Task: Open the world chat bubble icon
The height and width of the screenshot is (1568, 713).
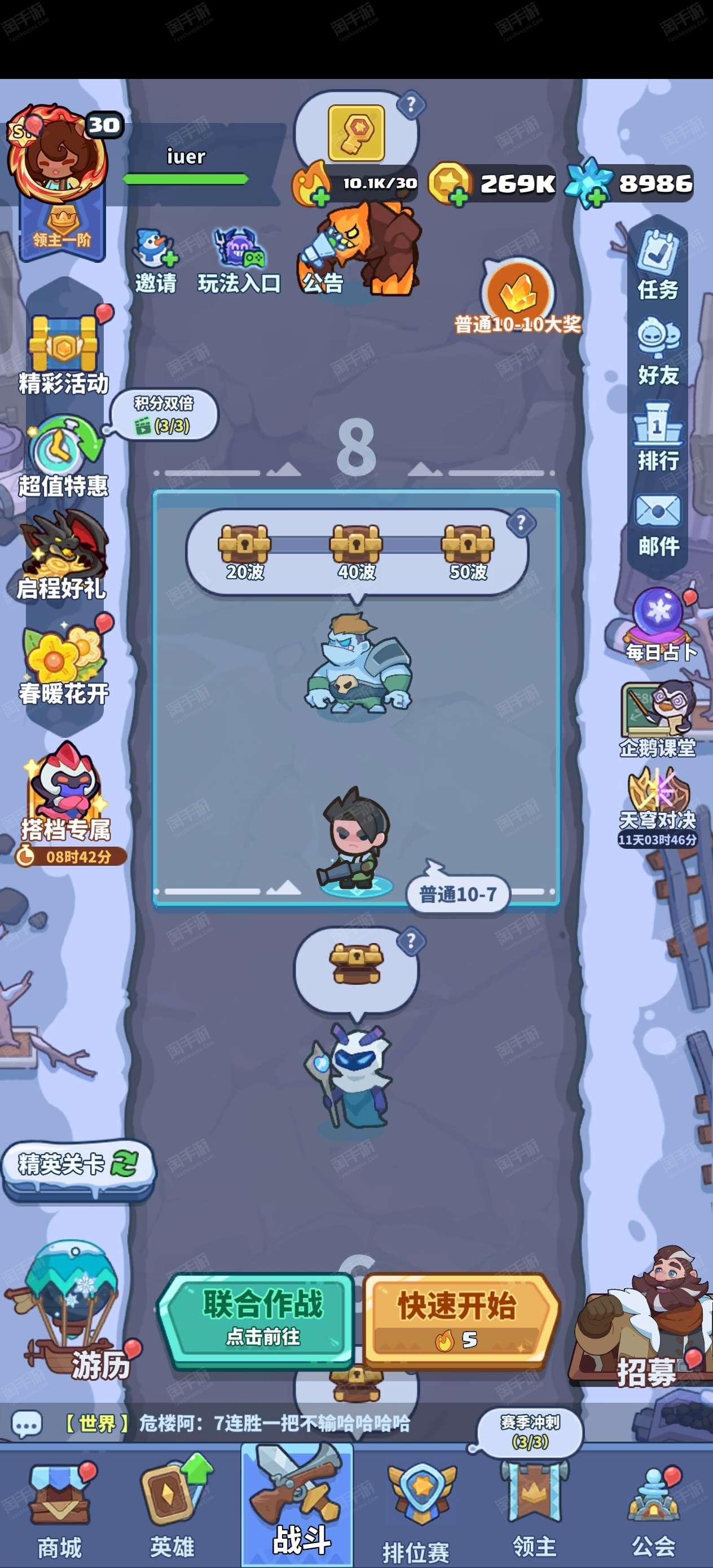Action: coord(28,1423)
